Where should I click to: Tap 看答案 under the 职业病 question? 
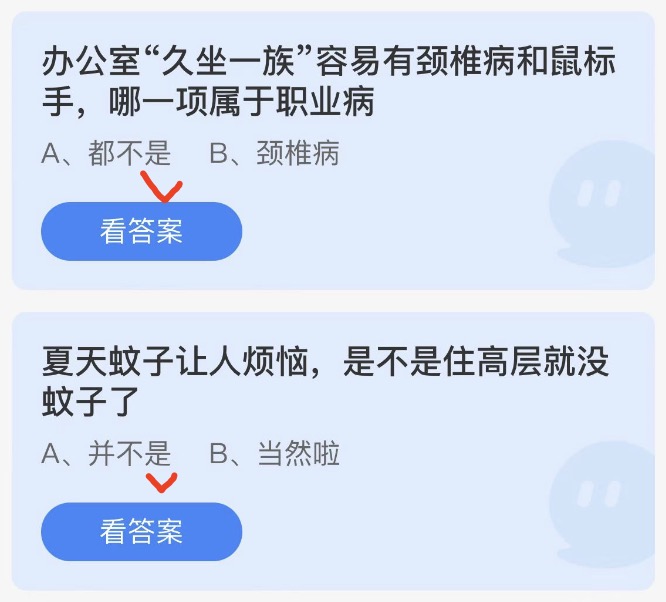point(141,231)
